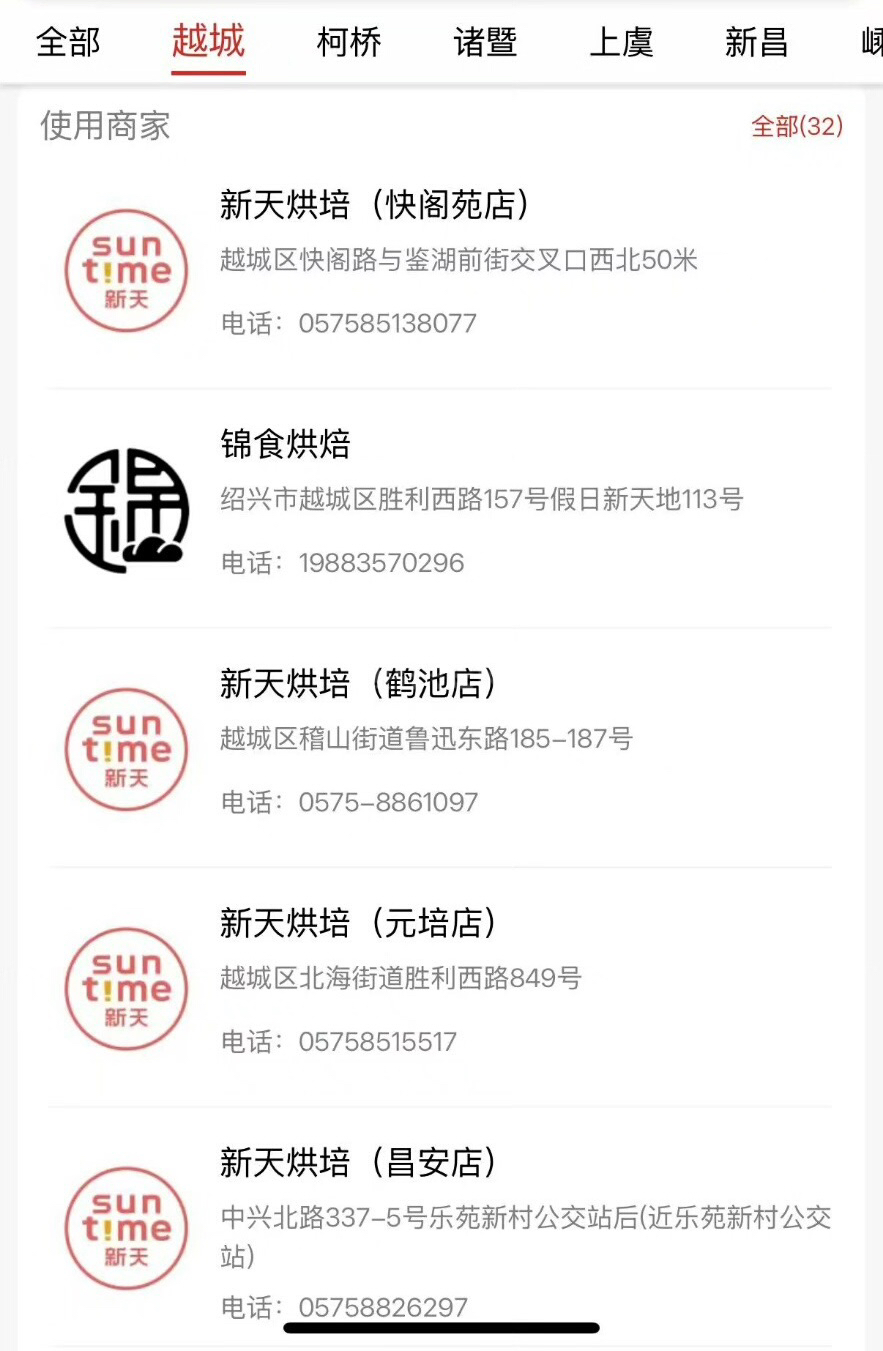Open the 诸暨 tab

tap(485, 43)
